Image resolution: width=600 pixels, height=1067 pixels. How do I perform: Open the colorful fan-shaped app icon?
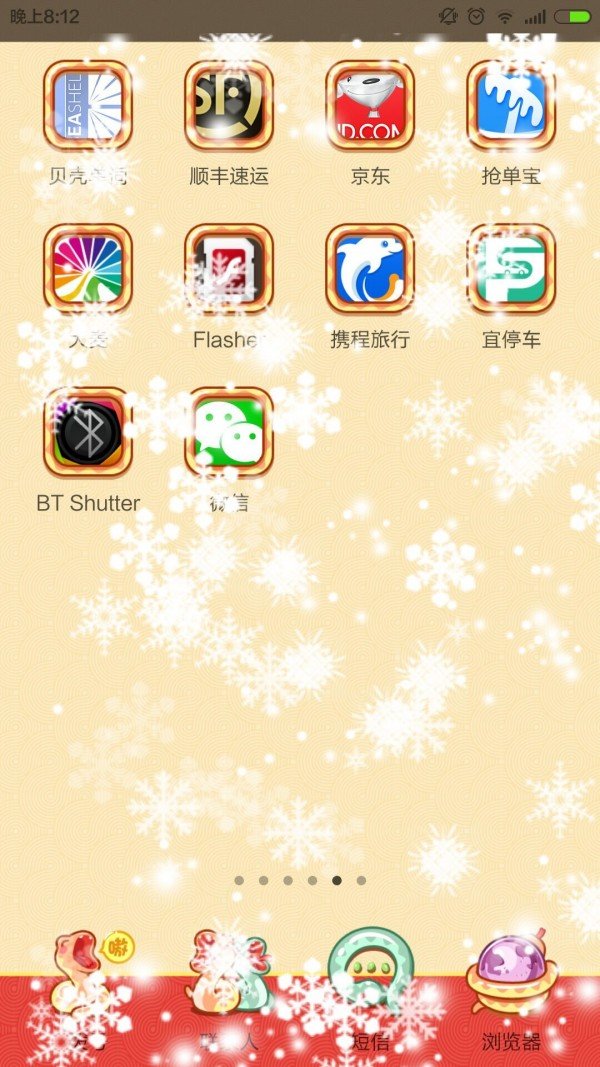88,269
